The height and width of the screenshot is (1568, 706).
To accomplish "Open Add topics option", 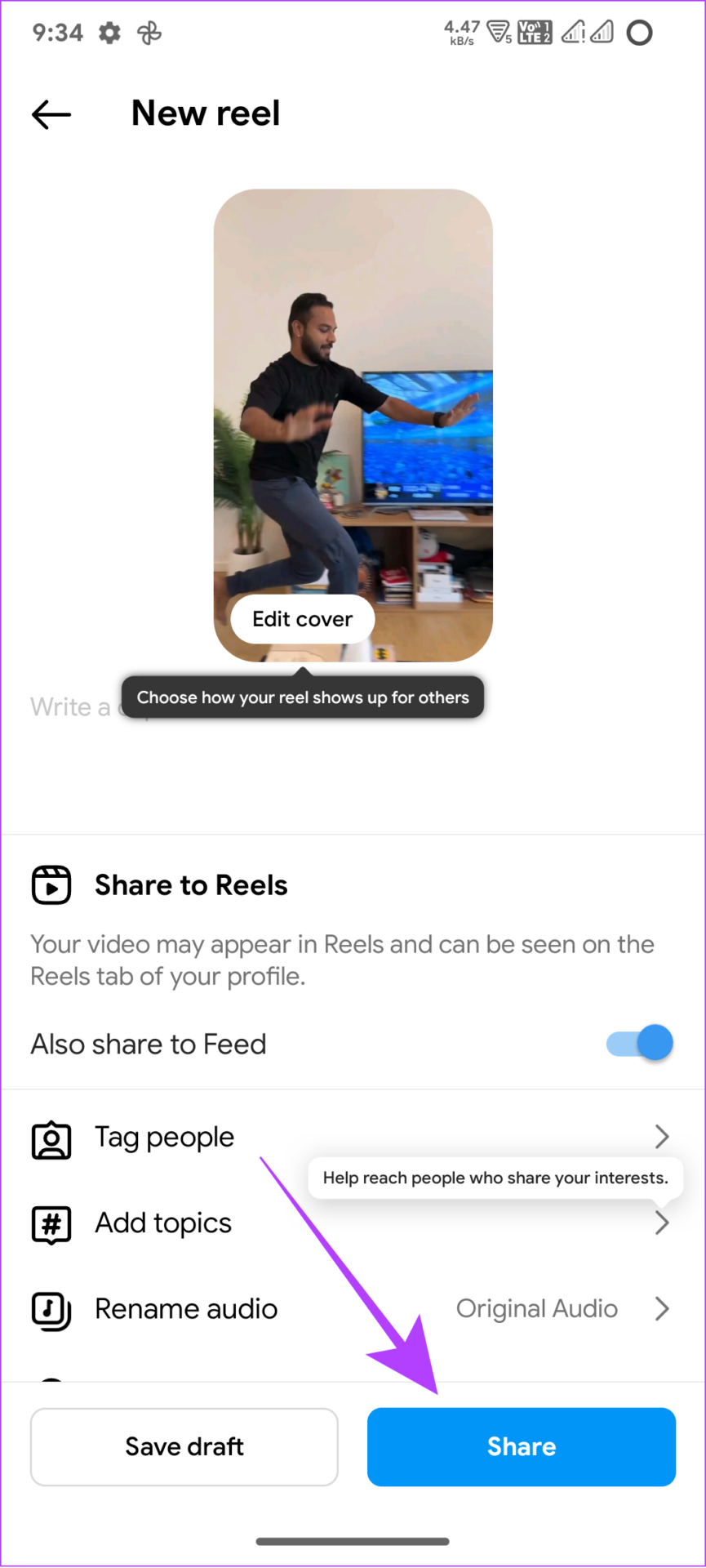I will tap(163, 1223).
